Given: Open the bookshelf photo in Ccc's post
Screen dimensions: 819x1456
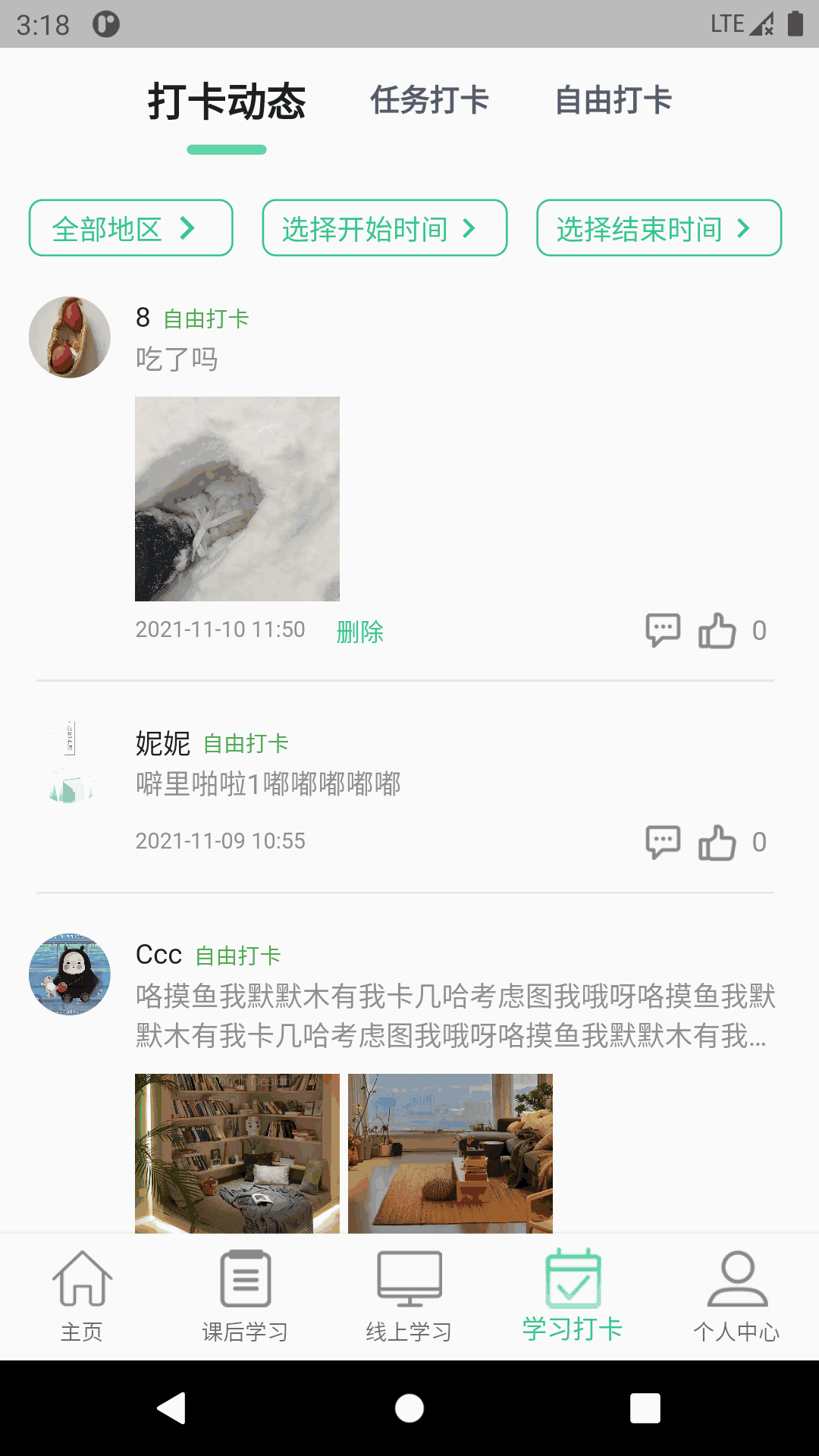Looking at the screenshot, I should tap(237, 1153).
